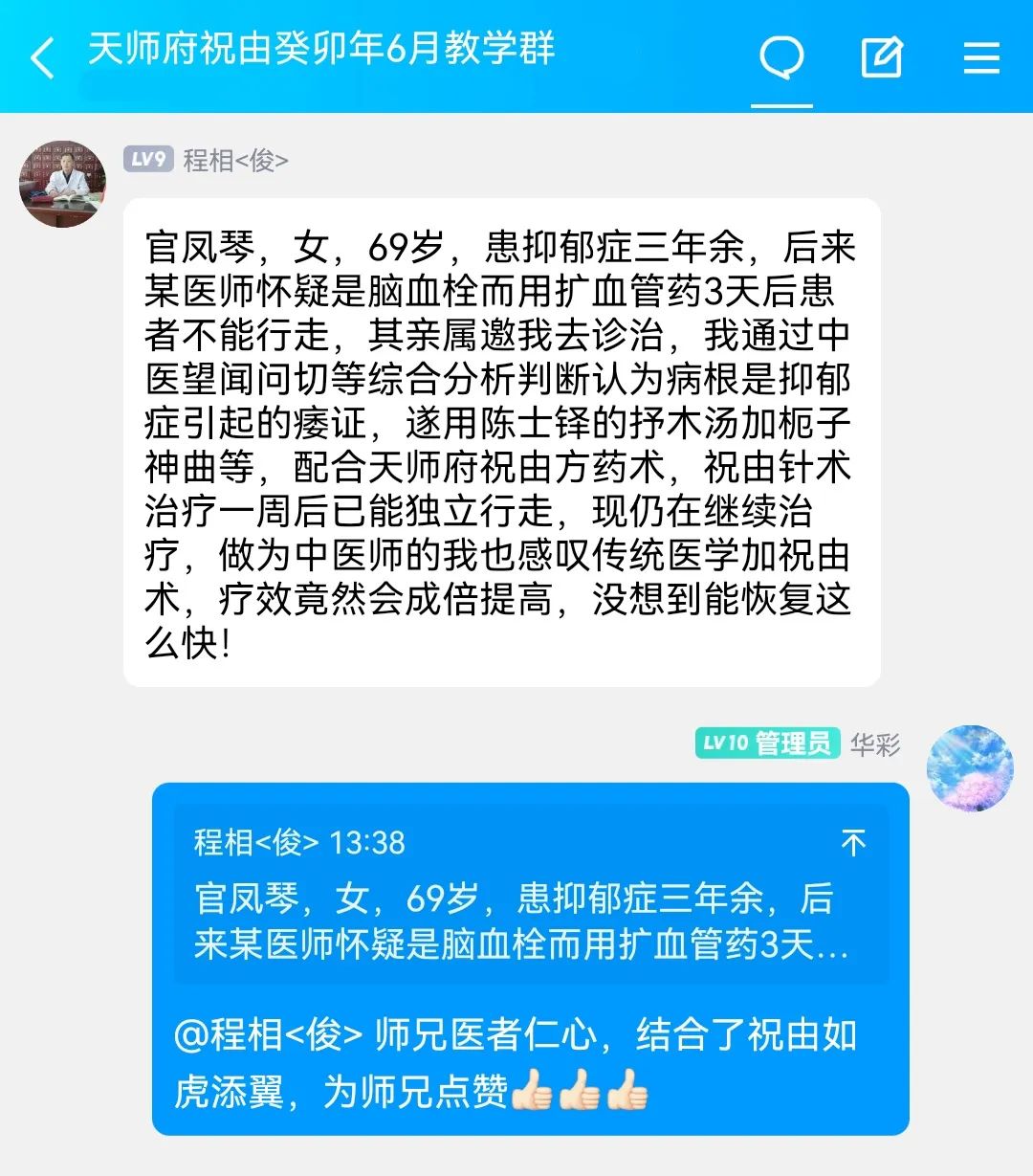Viewport: 1033px width, 1176px height.
Task: Open the chat bubble tab icon
Action: (781, 57)
